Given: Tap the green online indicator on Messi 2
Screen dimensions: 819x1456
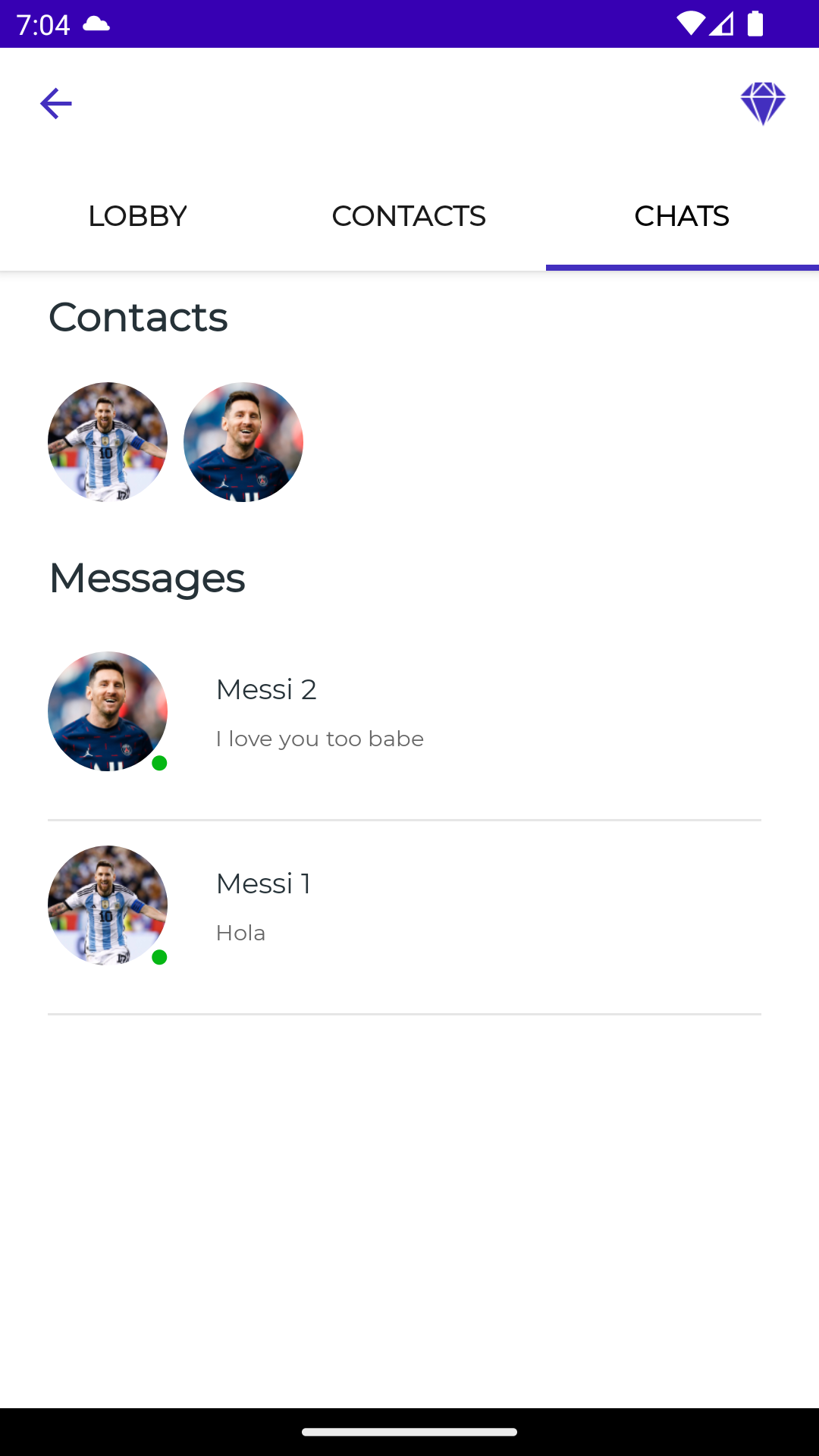Looking at the screenshot, I should [161, 764].
